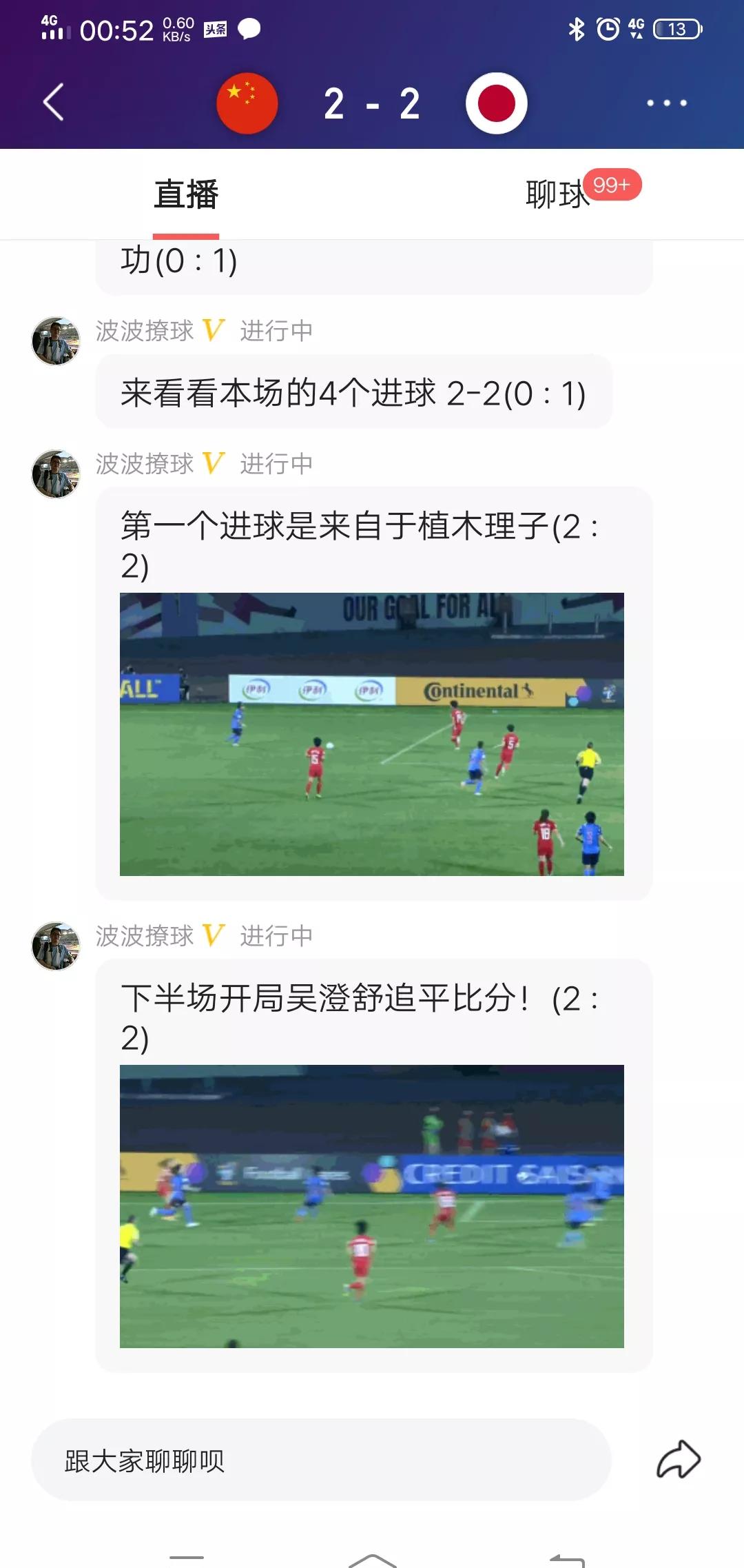Go back using the top-left arrow
This screenshot has height=1568, width=744.
click(x=54, y=102)
